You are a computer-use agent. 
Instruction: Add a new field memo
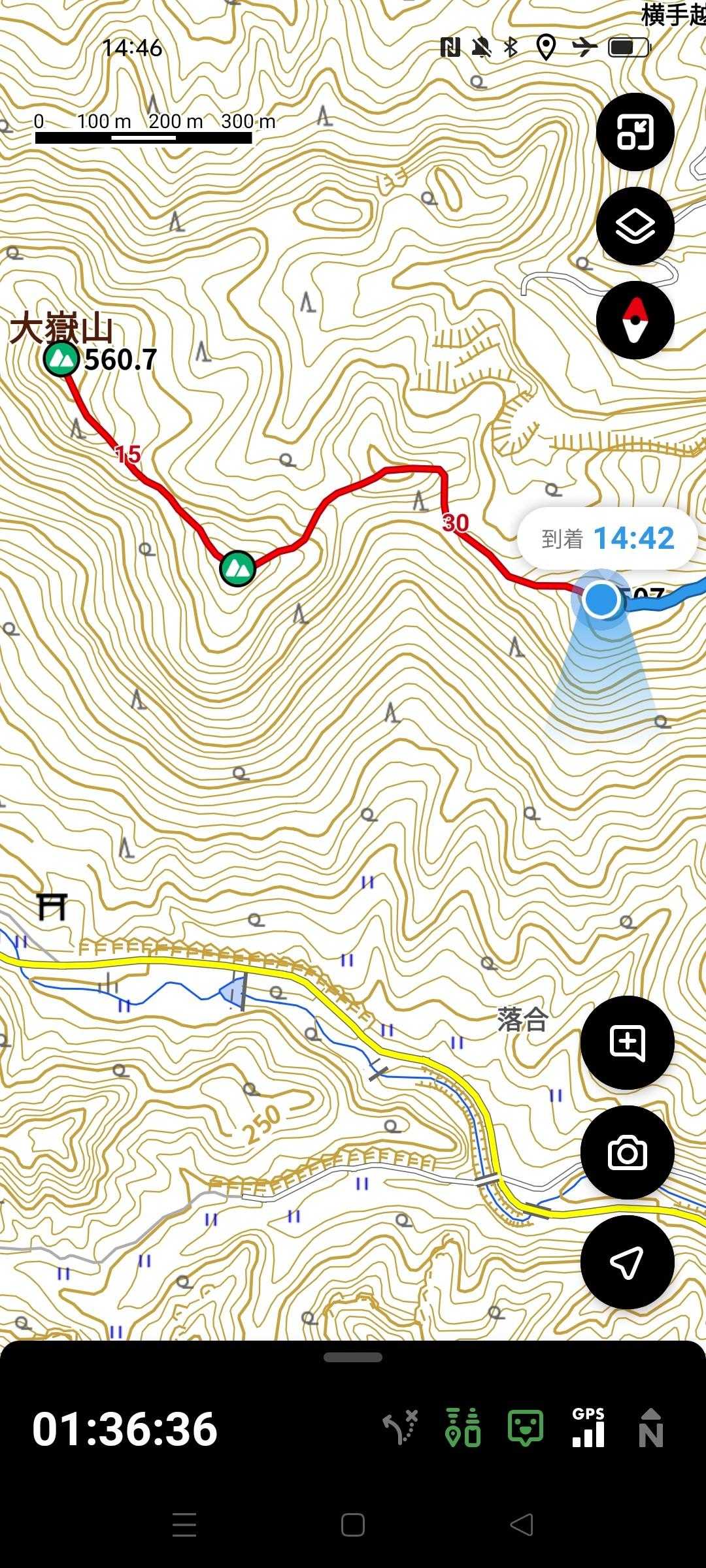627,1043
